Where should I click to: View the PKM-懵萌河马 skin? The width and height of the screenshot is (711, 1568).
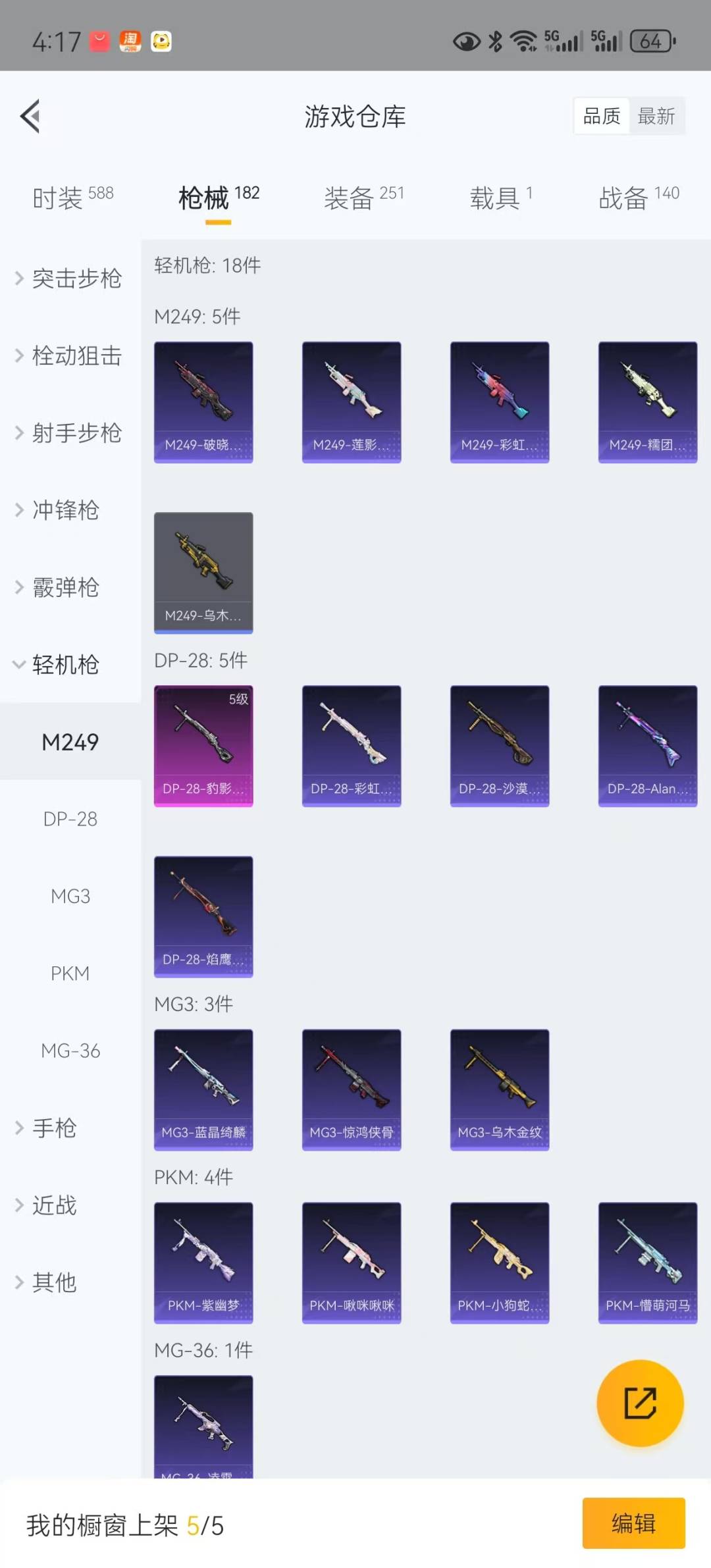648,1263
